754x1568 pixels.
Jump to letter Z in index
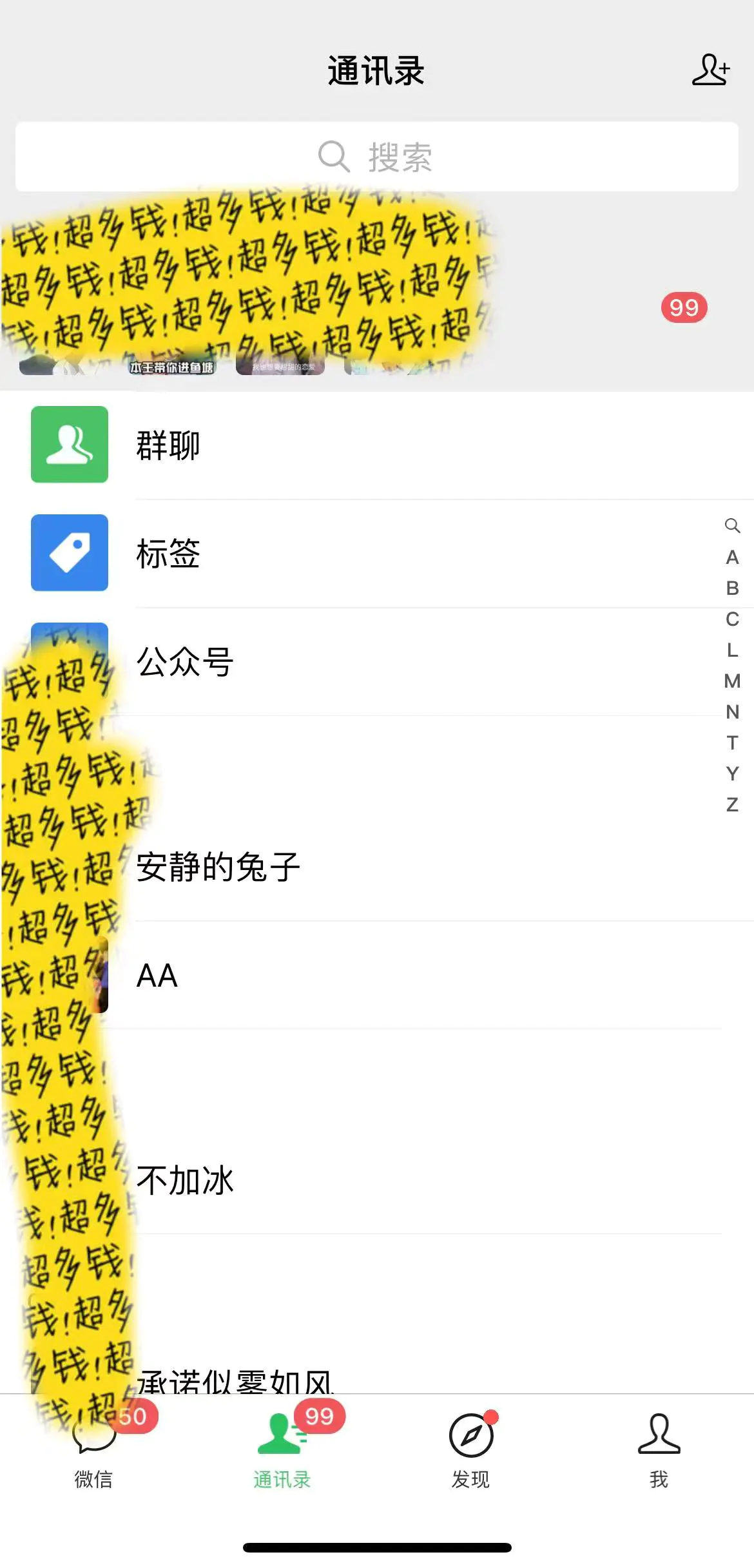(x=732, y=804)
